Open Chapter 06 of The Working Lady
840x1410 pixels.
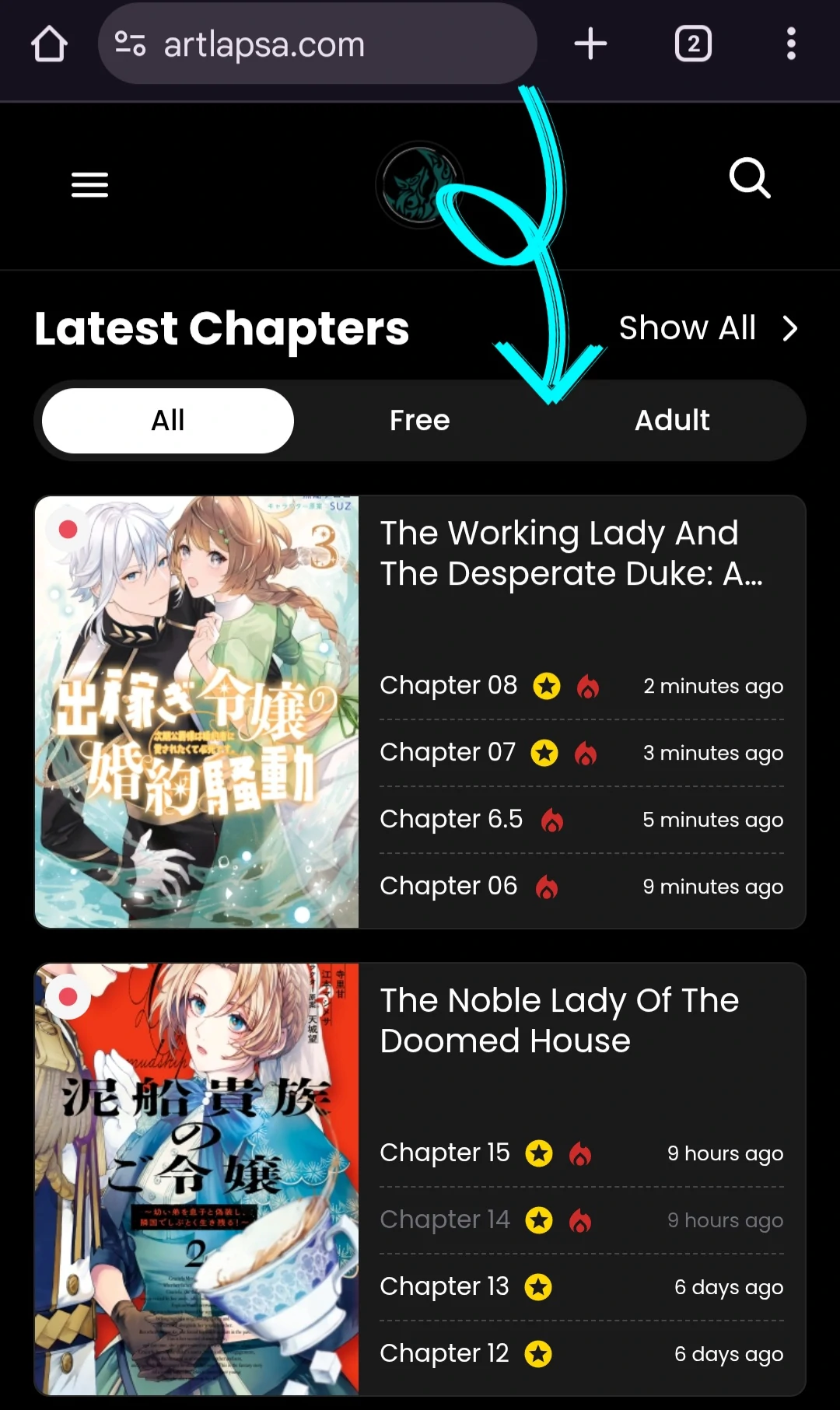point(449,886)
